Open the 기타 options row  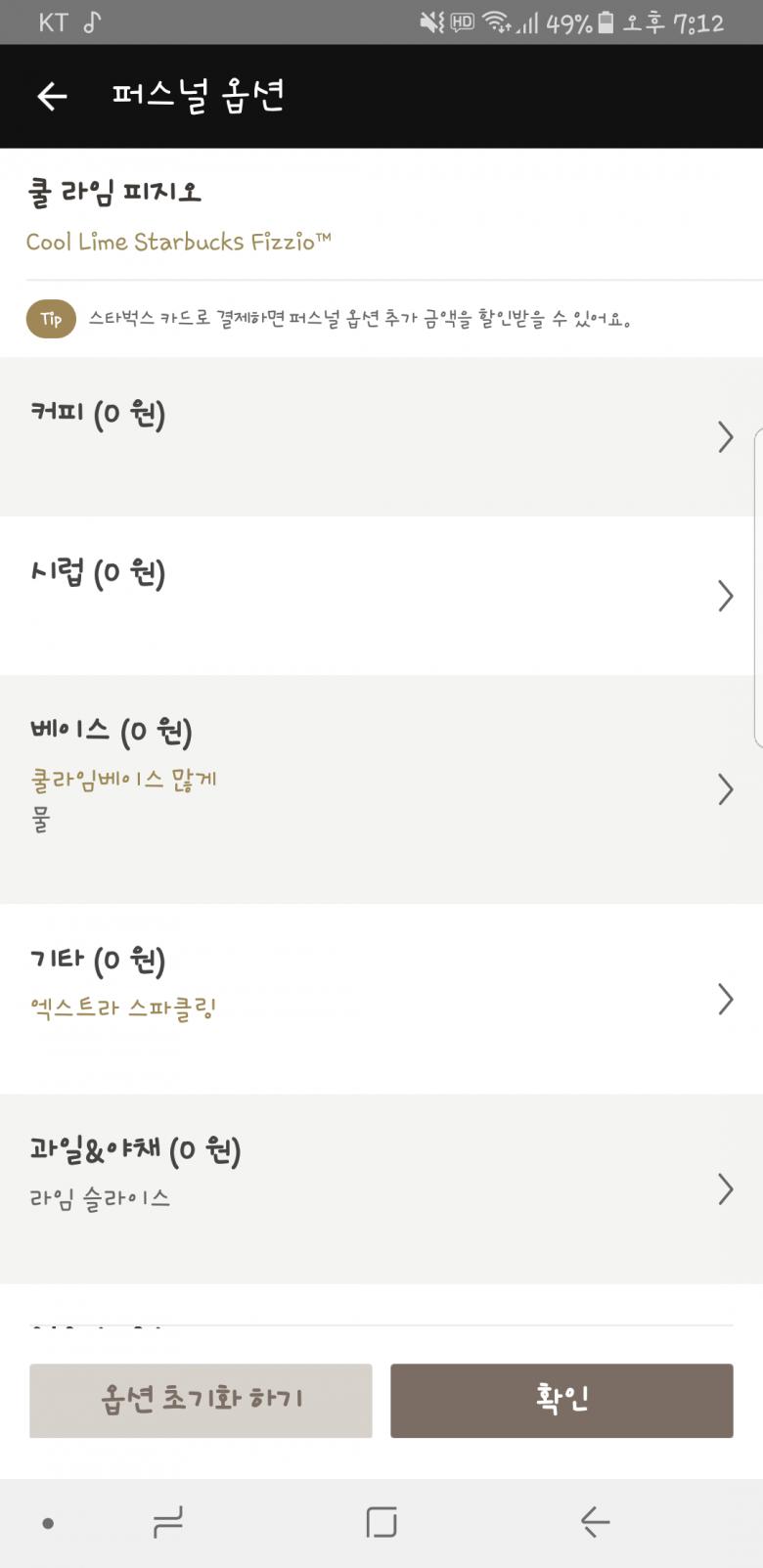pyautogui.click(x=381, y=998)
